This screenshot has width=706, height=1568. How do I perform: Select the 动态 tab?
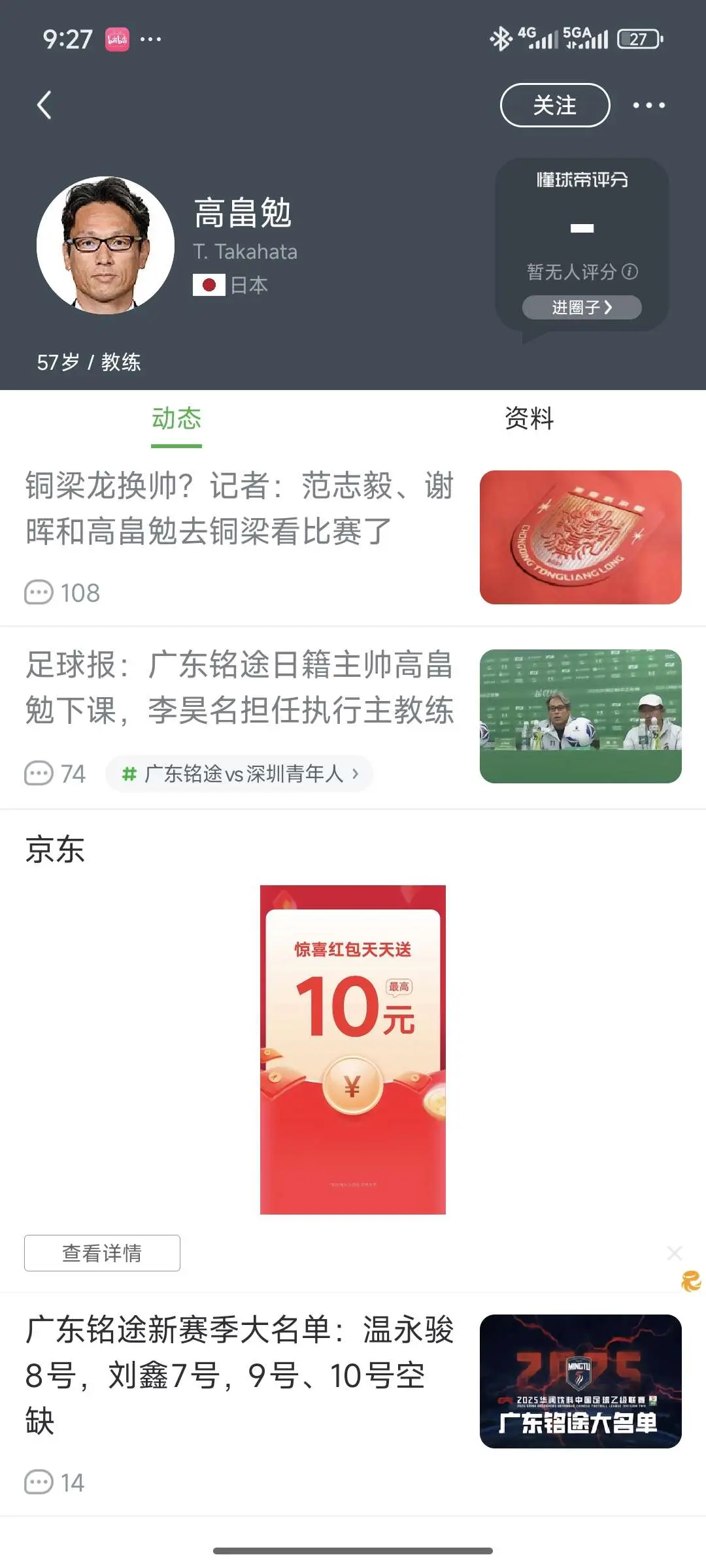176,418
